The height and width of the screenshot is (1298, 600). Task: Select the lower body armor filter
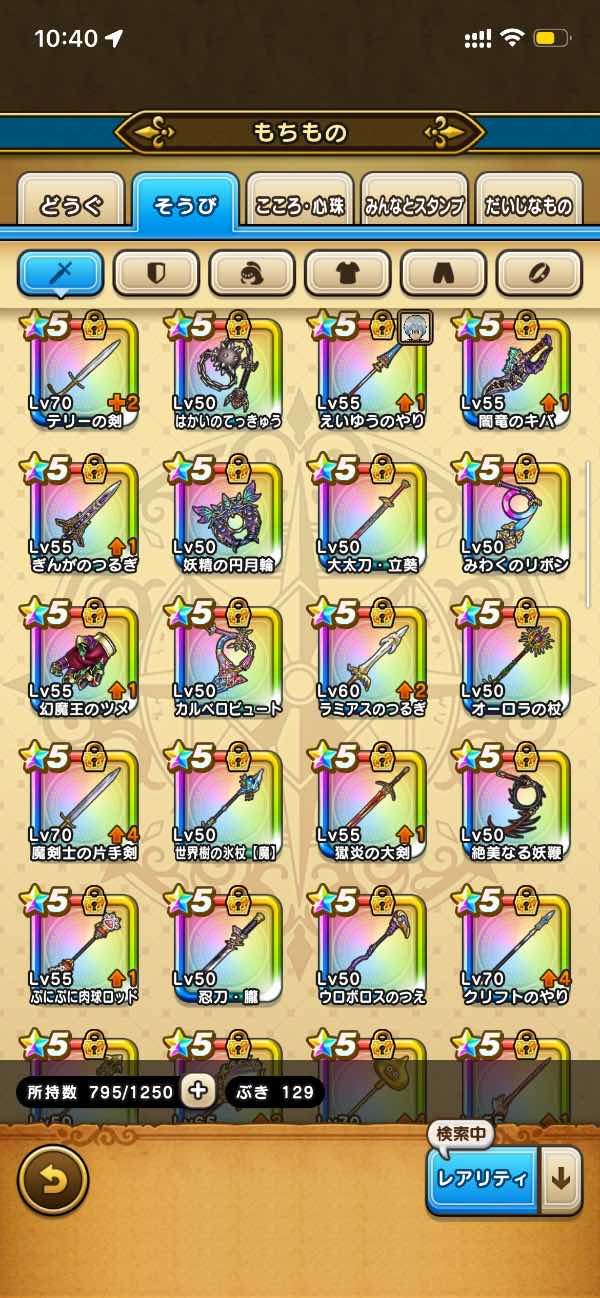pyautogui.click(x=444, y=272)
